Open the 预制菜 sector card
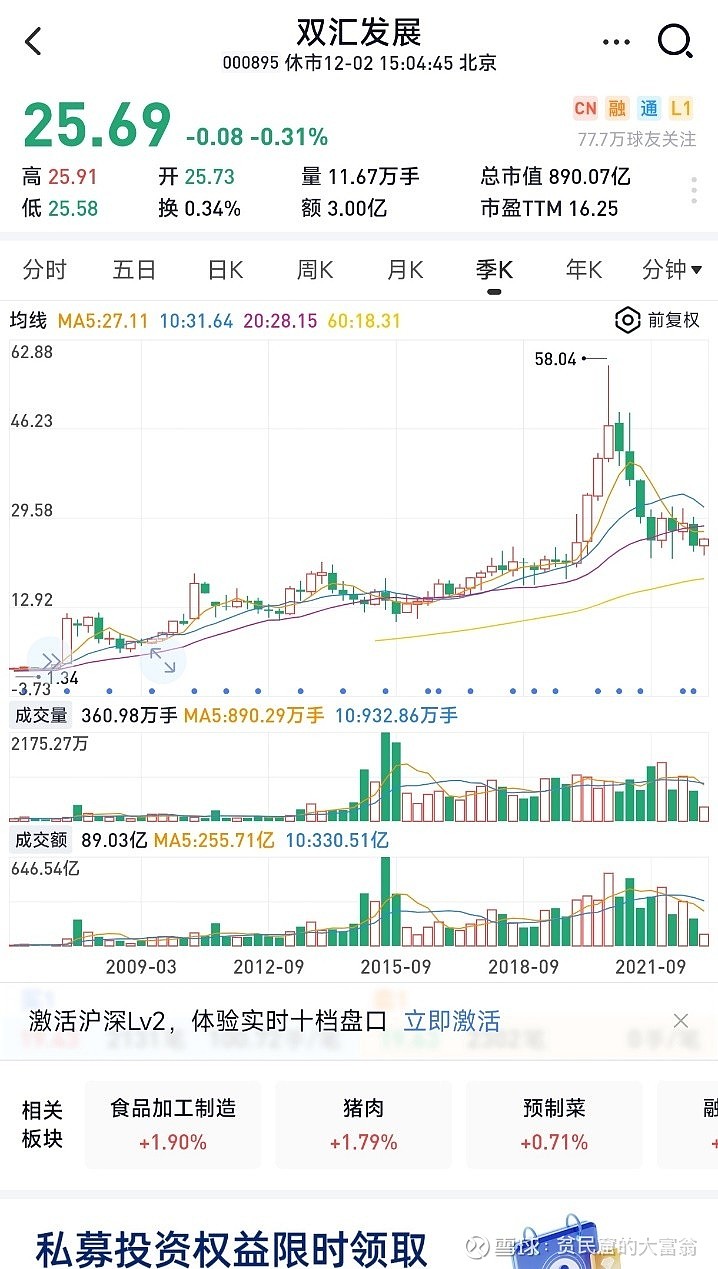 tap(553, 1124)
